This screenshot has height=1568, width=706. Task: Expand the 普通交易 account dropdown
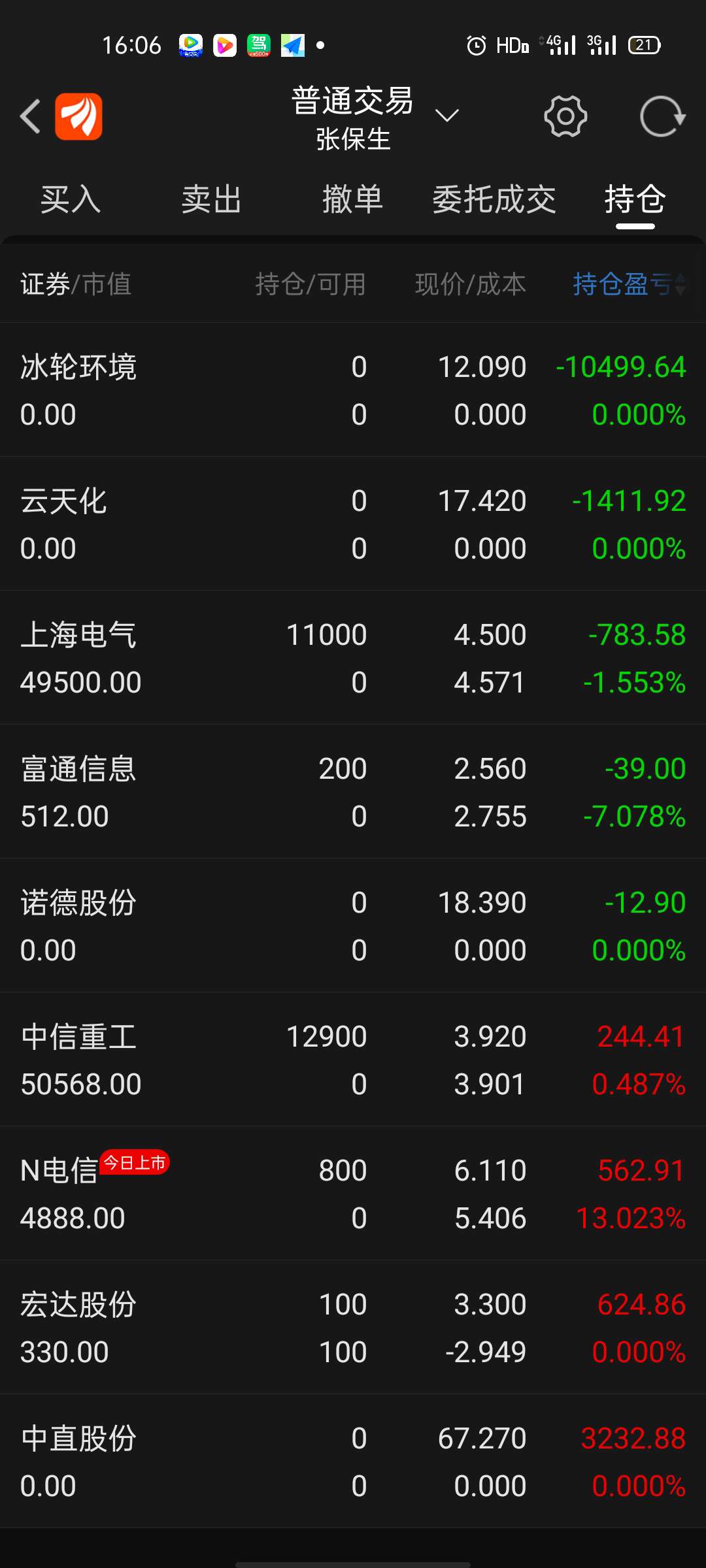447,116
